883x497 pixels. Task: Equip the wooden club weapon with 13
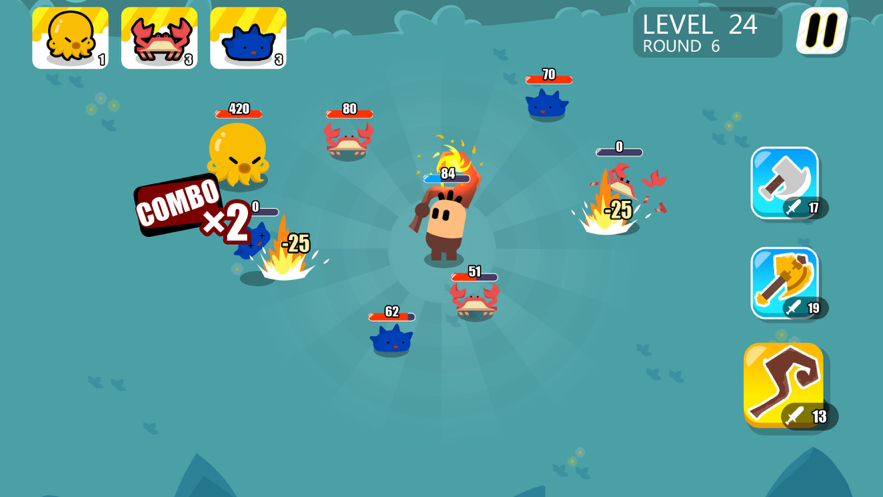[x=784, y=384]
